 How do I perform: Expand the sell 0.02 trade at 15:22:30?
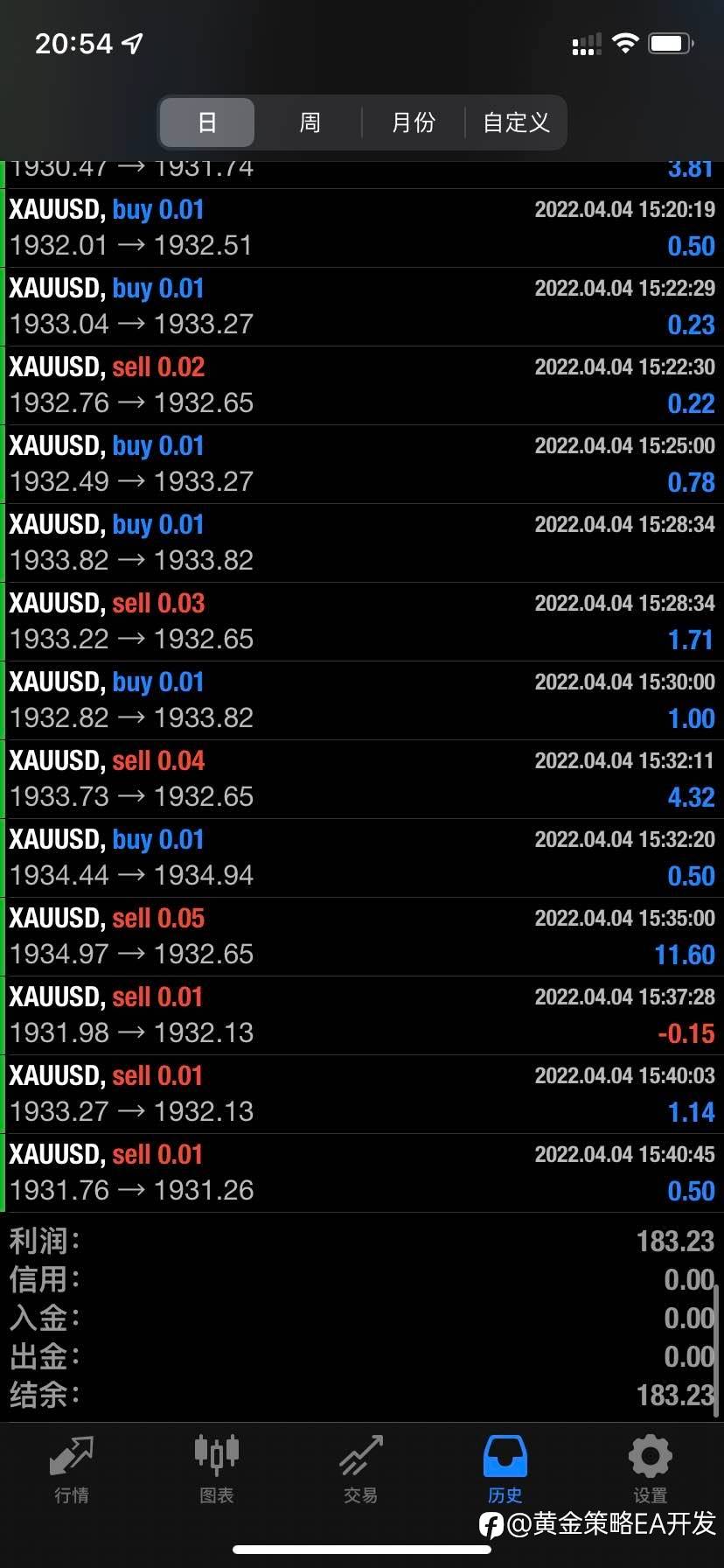(x=362, y=386)
